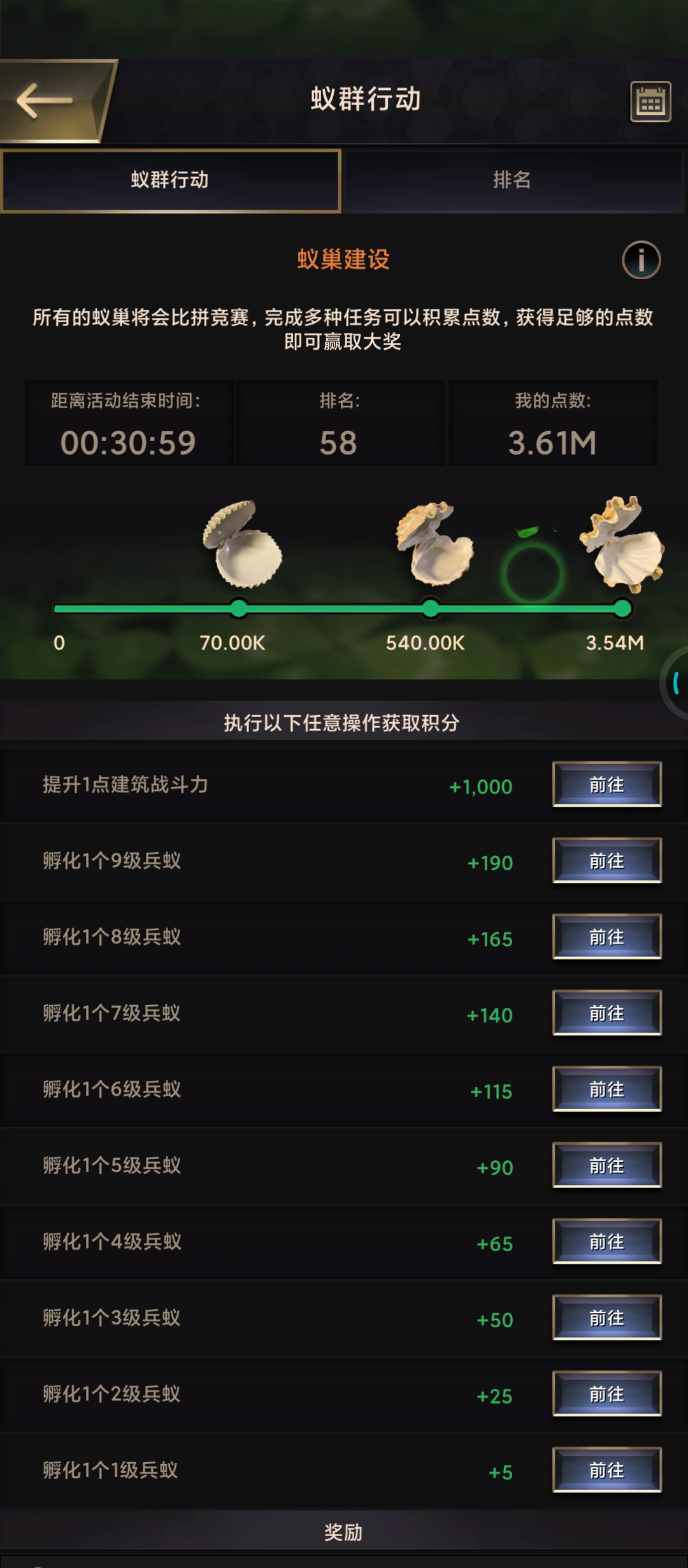
Task: Click the 540.00K milestone dot
Action: point(430,609)
